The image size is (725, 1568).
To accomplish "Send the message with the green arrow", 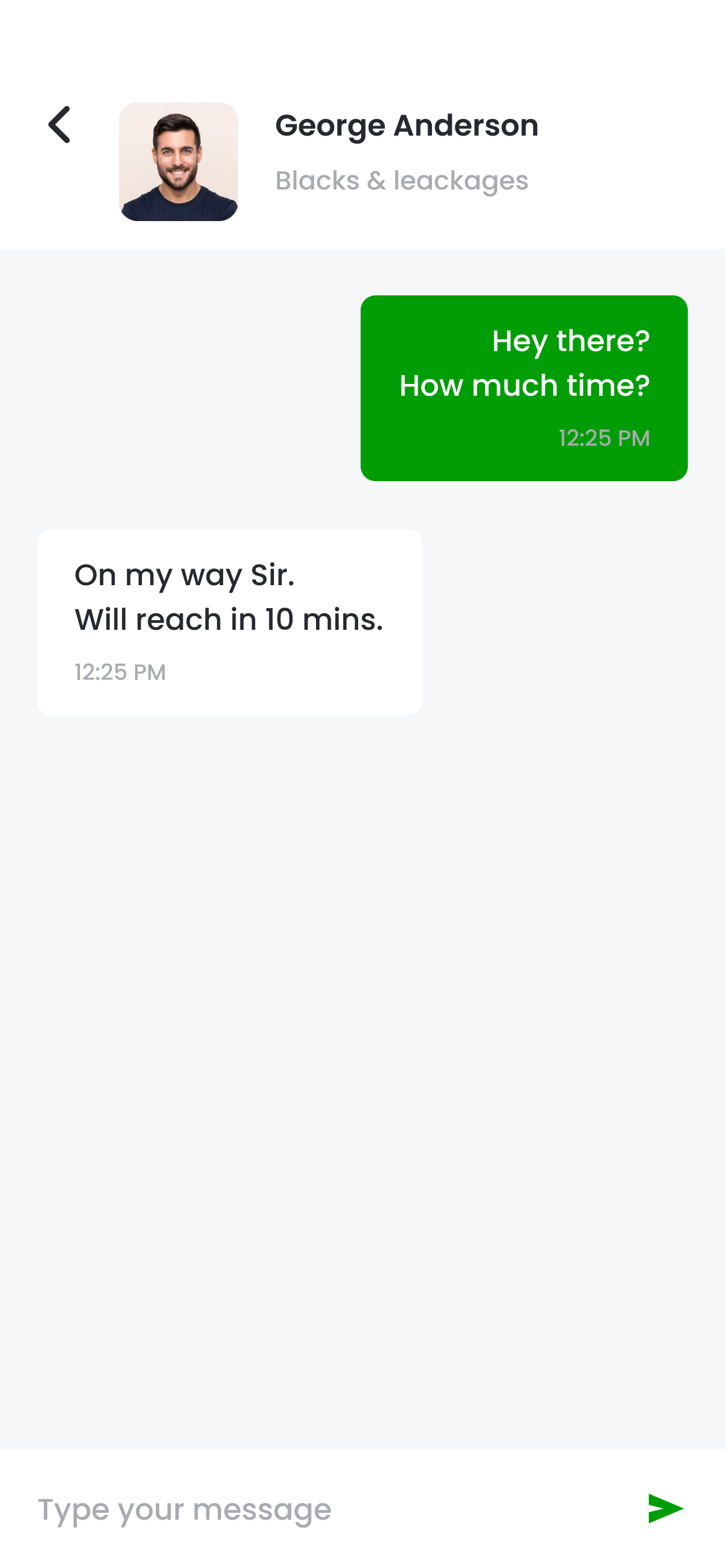I will [666, 1508].
